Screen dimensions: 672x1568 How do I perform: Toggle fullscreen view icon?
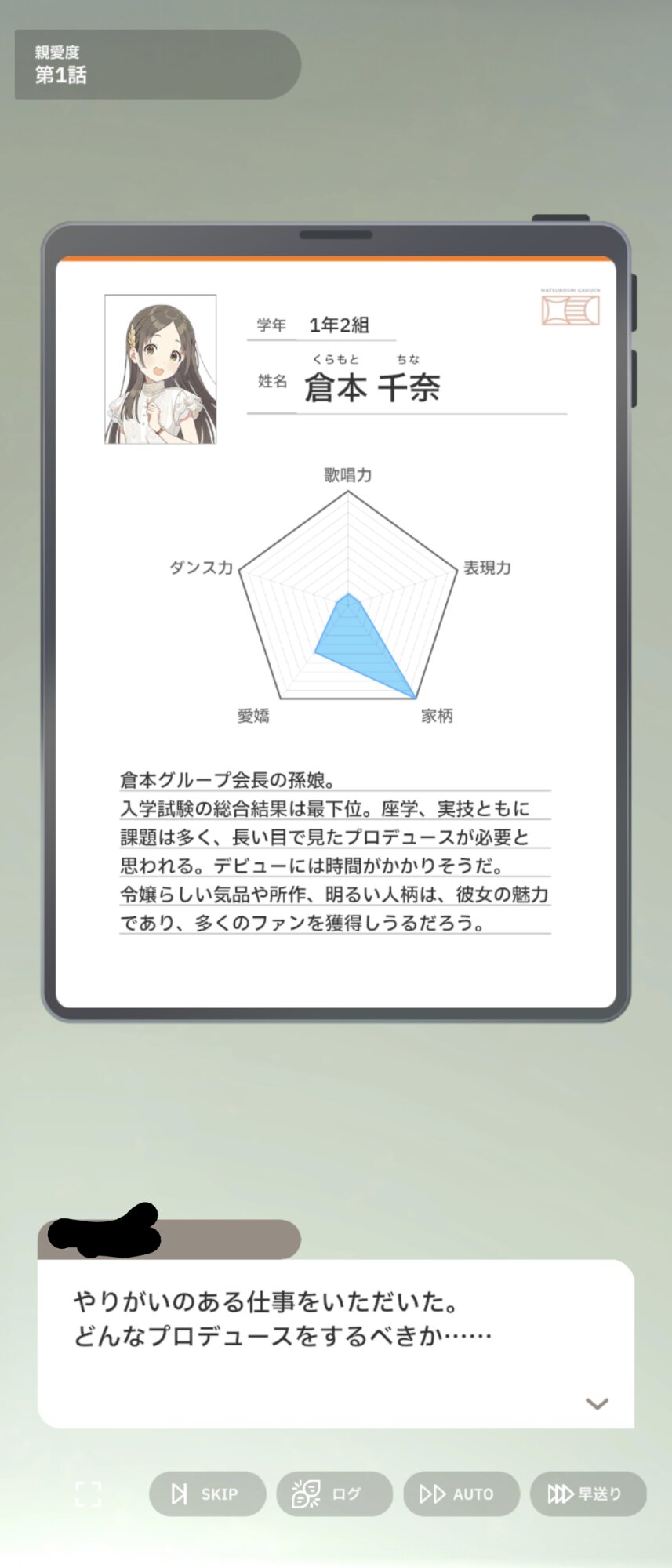coord(88,1494)
